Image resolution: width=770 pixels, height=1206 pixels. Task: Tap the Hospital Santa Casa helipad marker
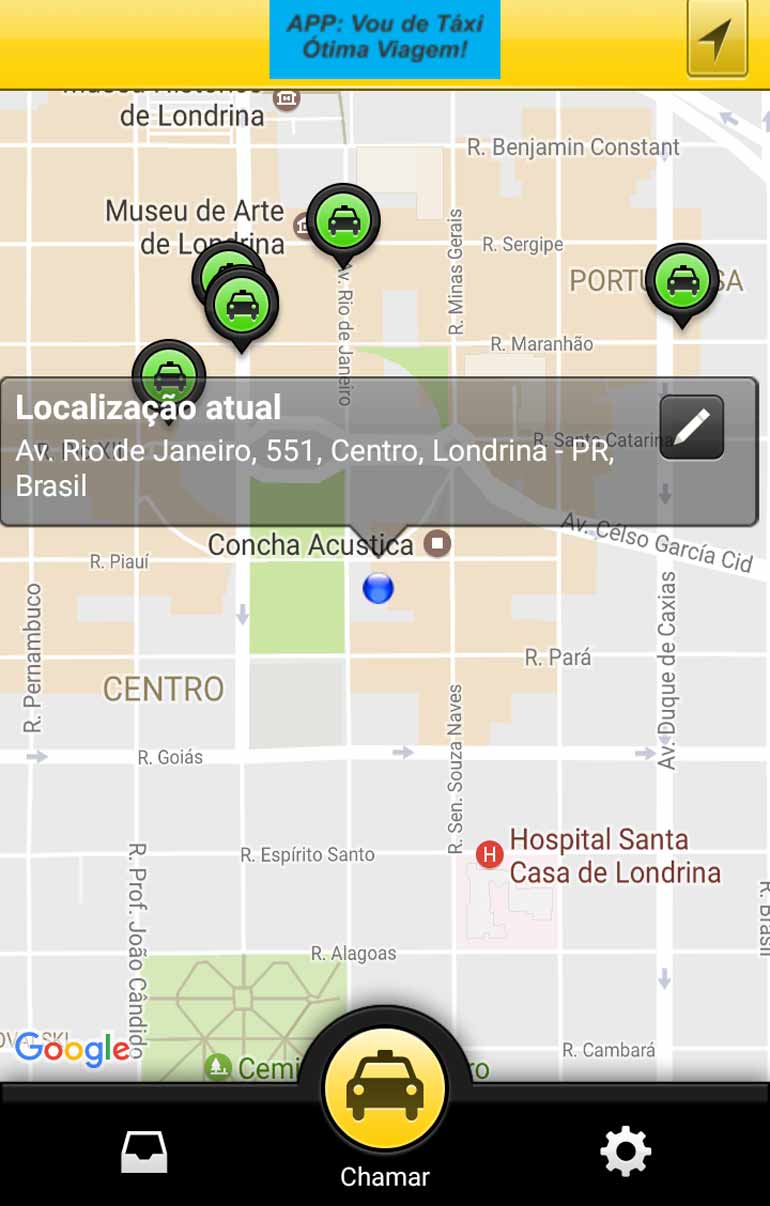[x=489, y=854]
